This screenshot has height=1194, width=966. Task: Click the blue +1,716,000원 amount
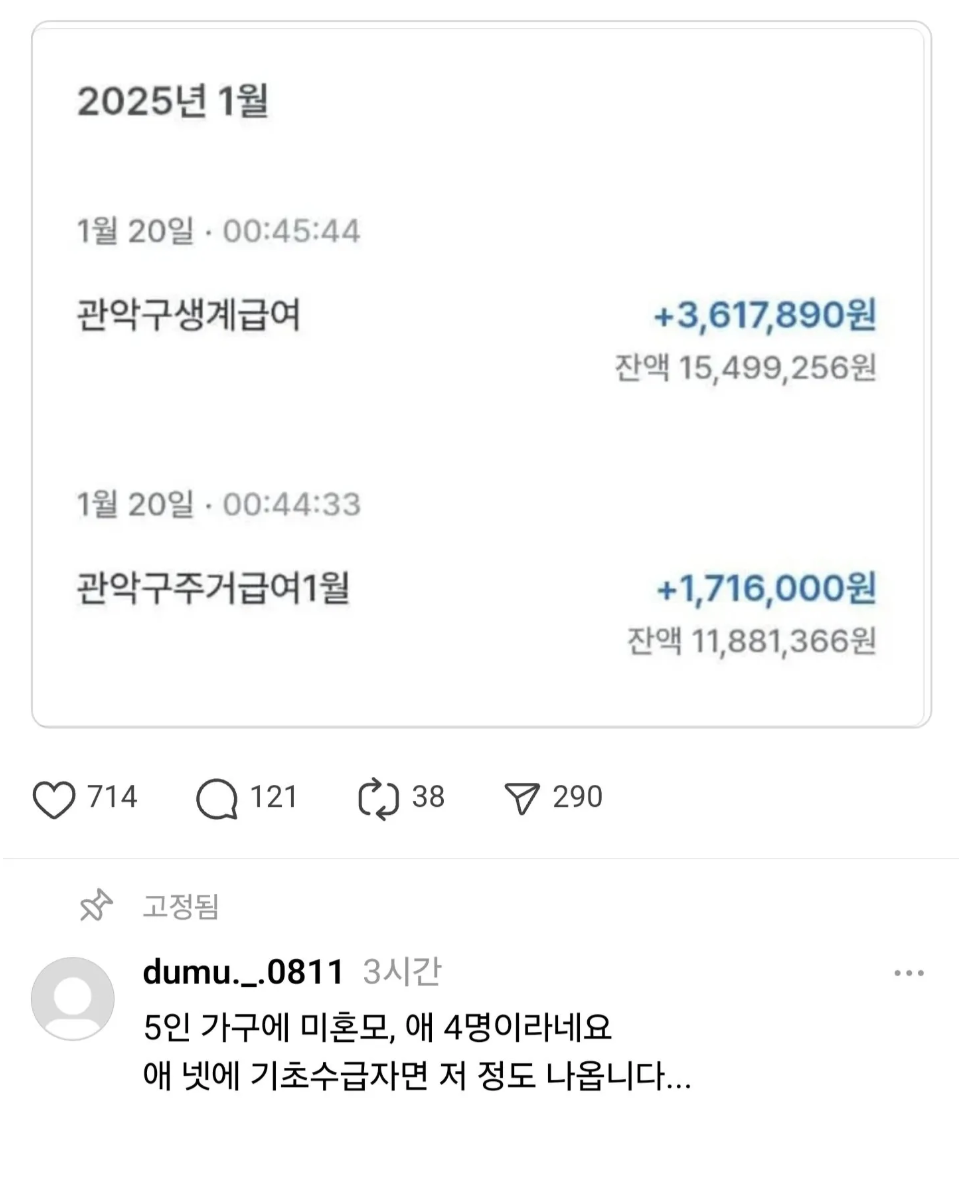point(767,589)
